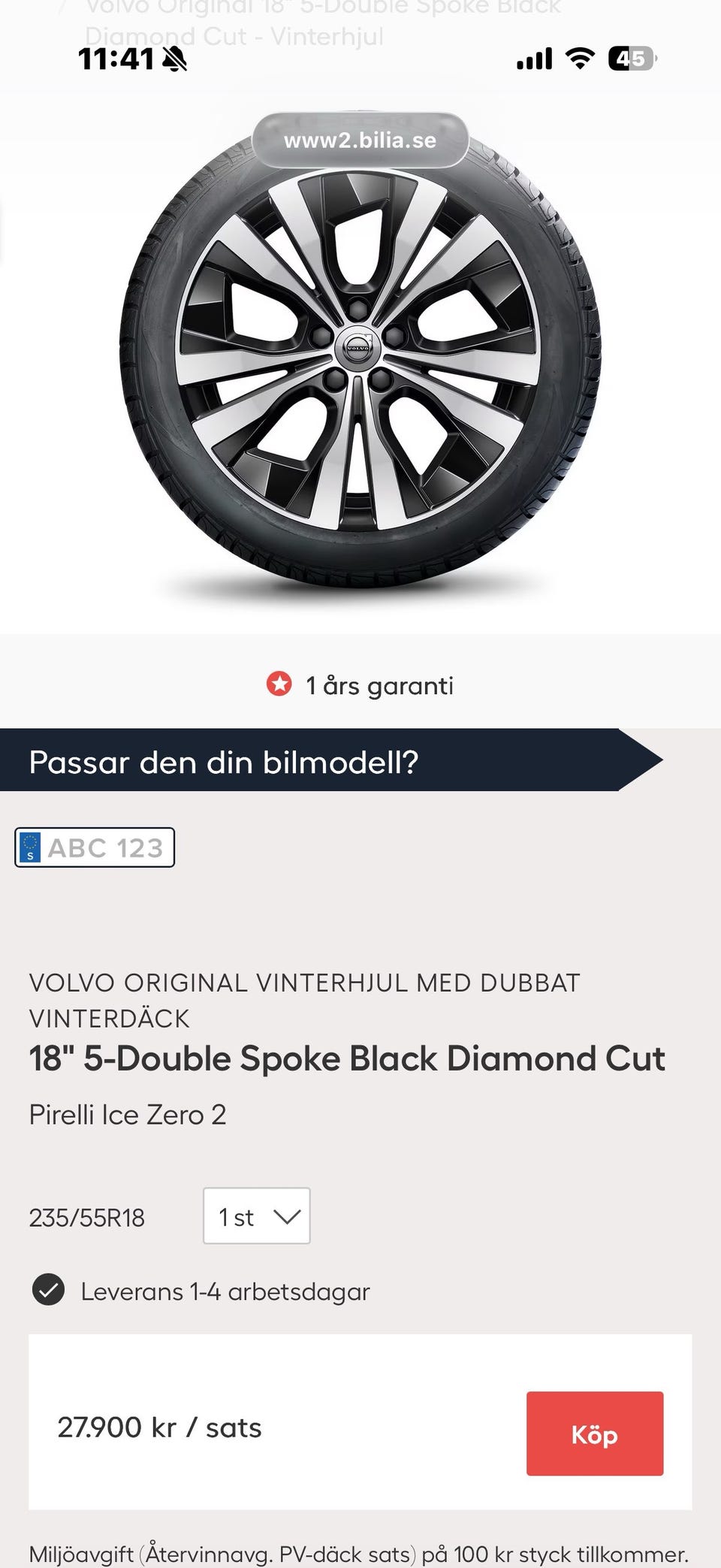Open the wheel product image
Viewport: 721px width, 1568px height.
coord(360,361)
